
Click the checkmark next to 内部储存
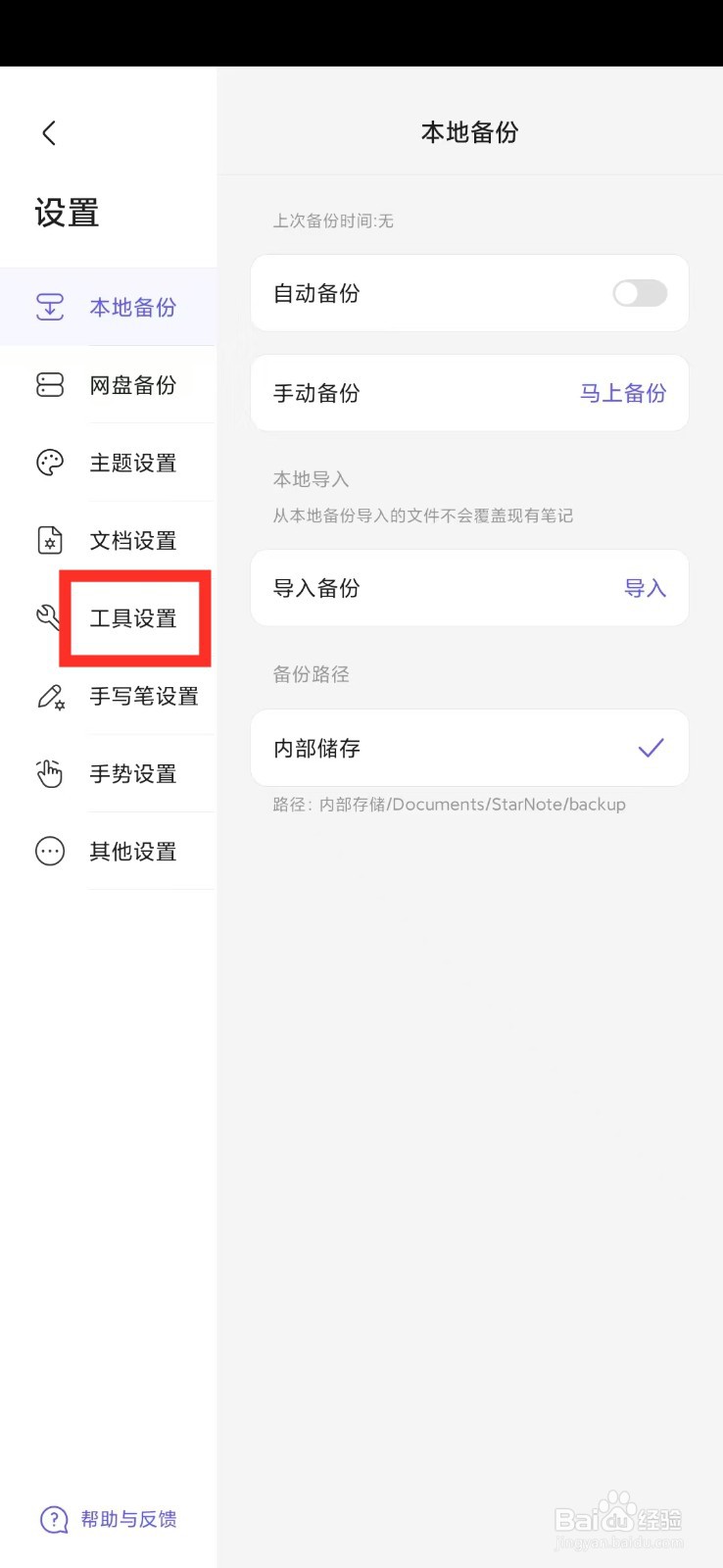(x=650, y=748)
